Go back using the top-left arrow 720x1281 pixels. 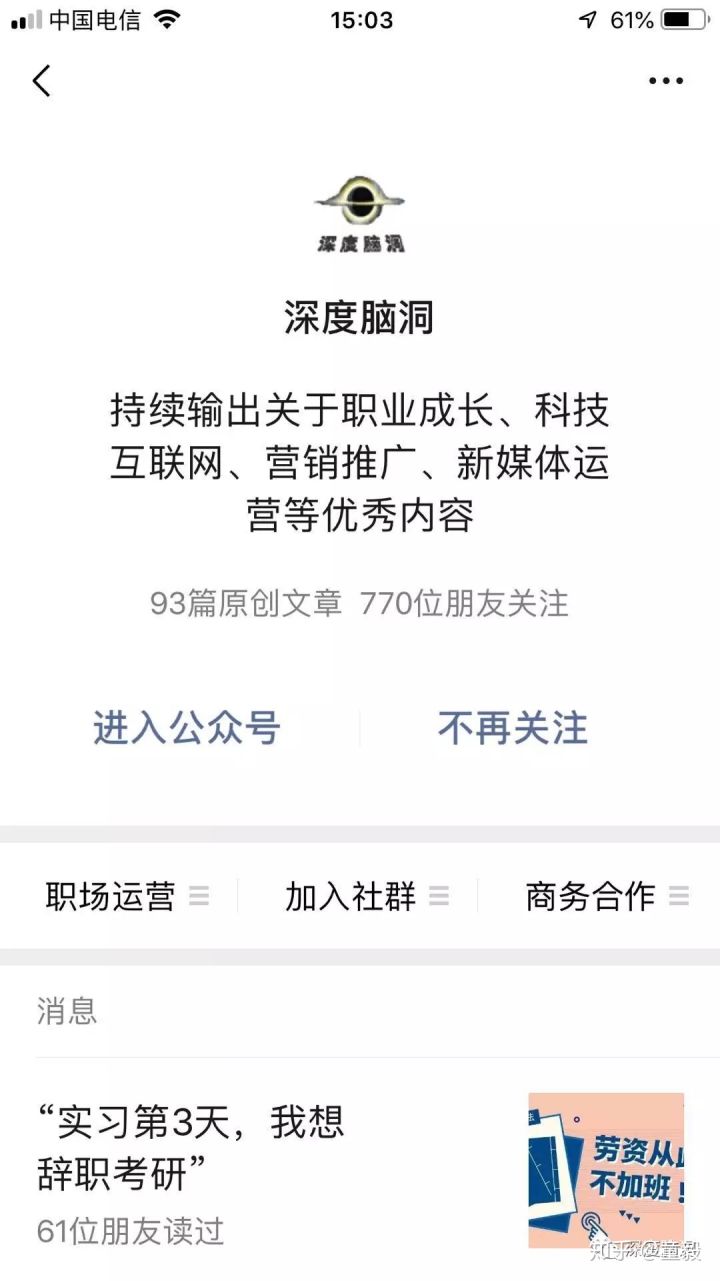pos(41,81)
